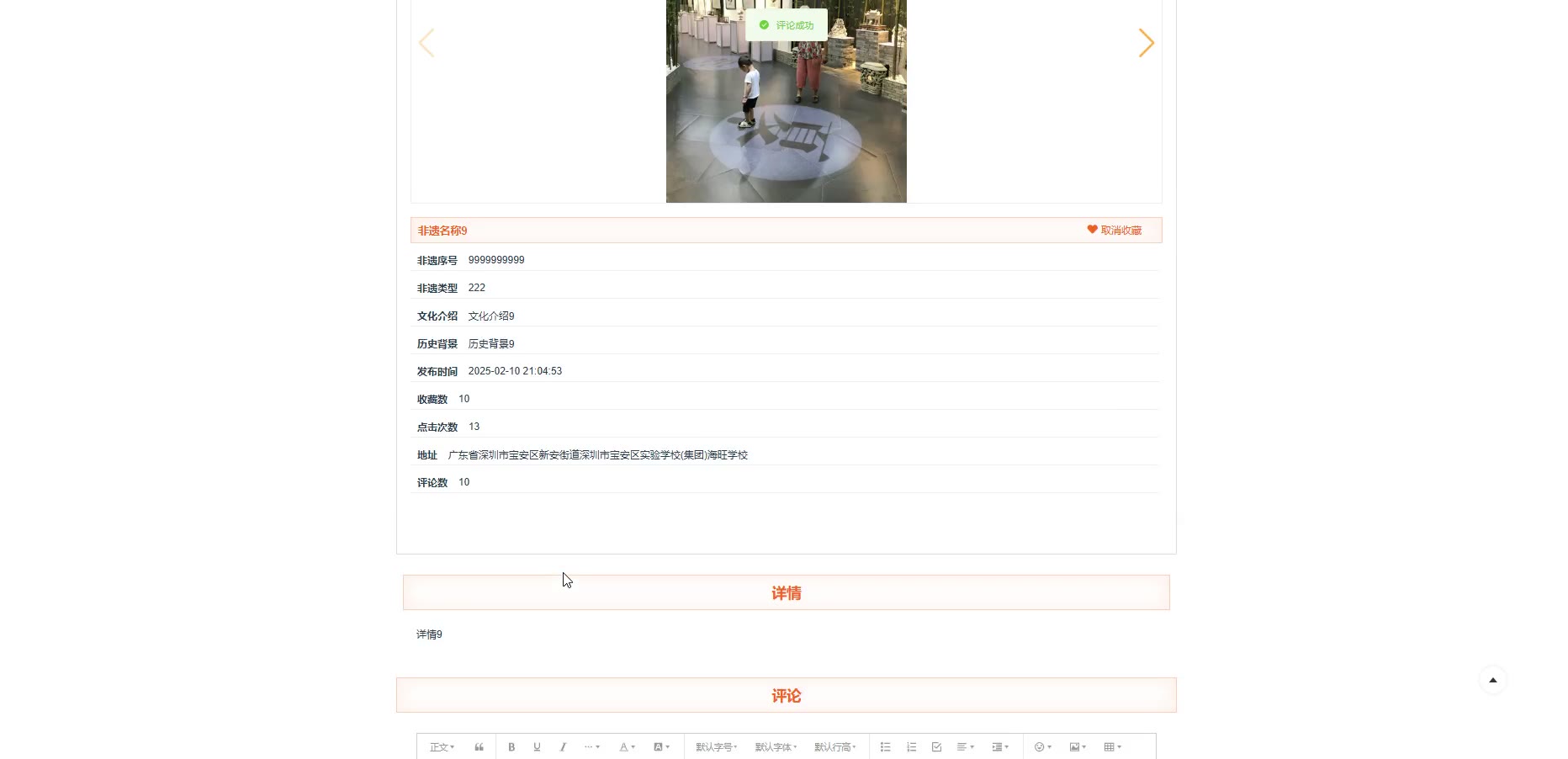Show the previous carousel image
Viewport: 1568px width, 759px height.
pos(426,43)
